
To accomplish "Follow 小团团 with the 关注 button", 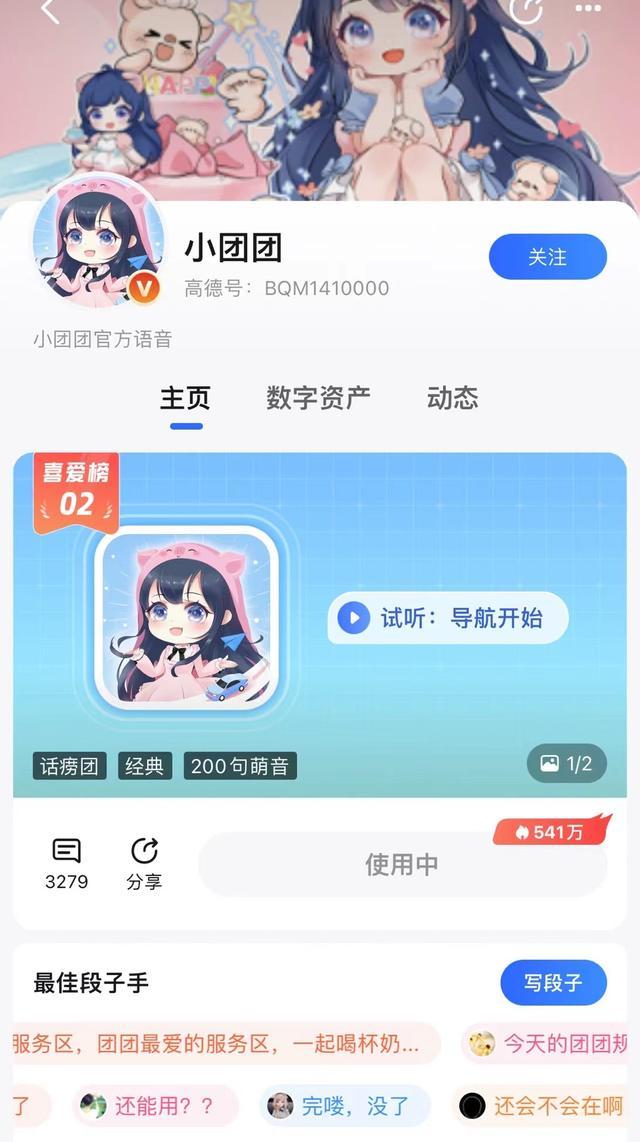I will click(547, 257).
